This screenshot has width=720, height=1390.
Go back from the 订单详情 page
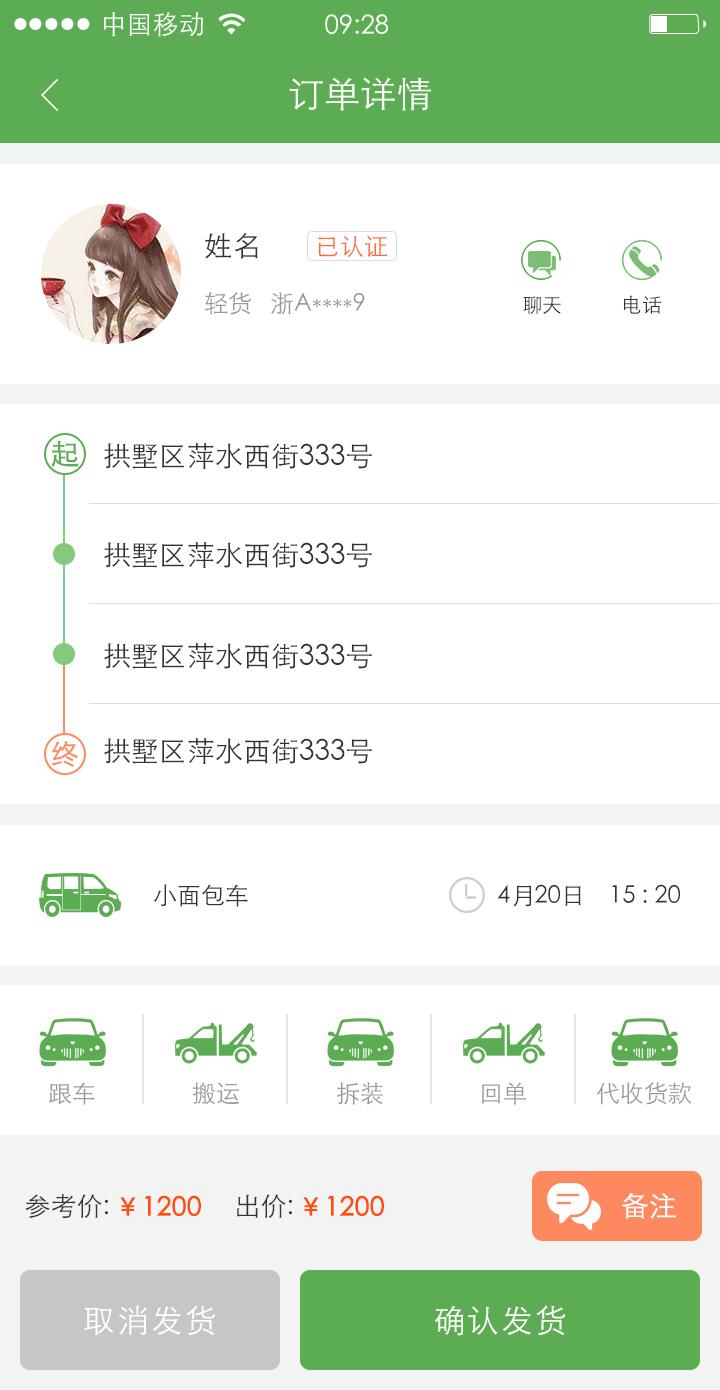[x=50, y=95]
